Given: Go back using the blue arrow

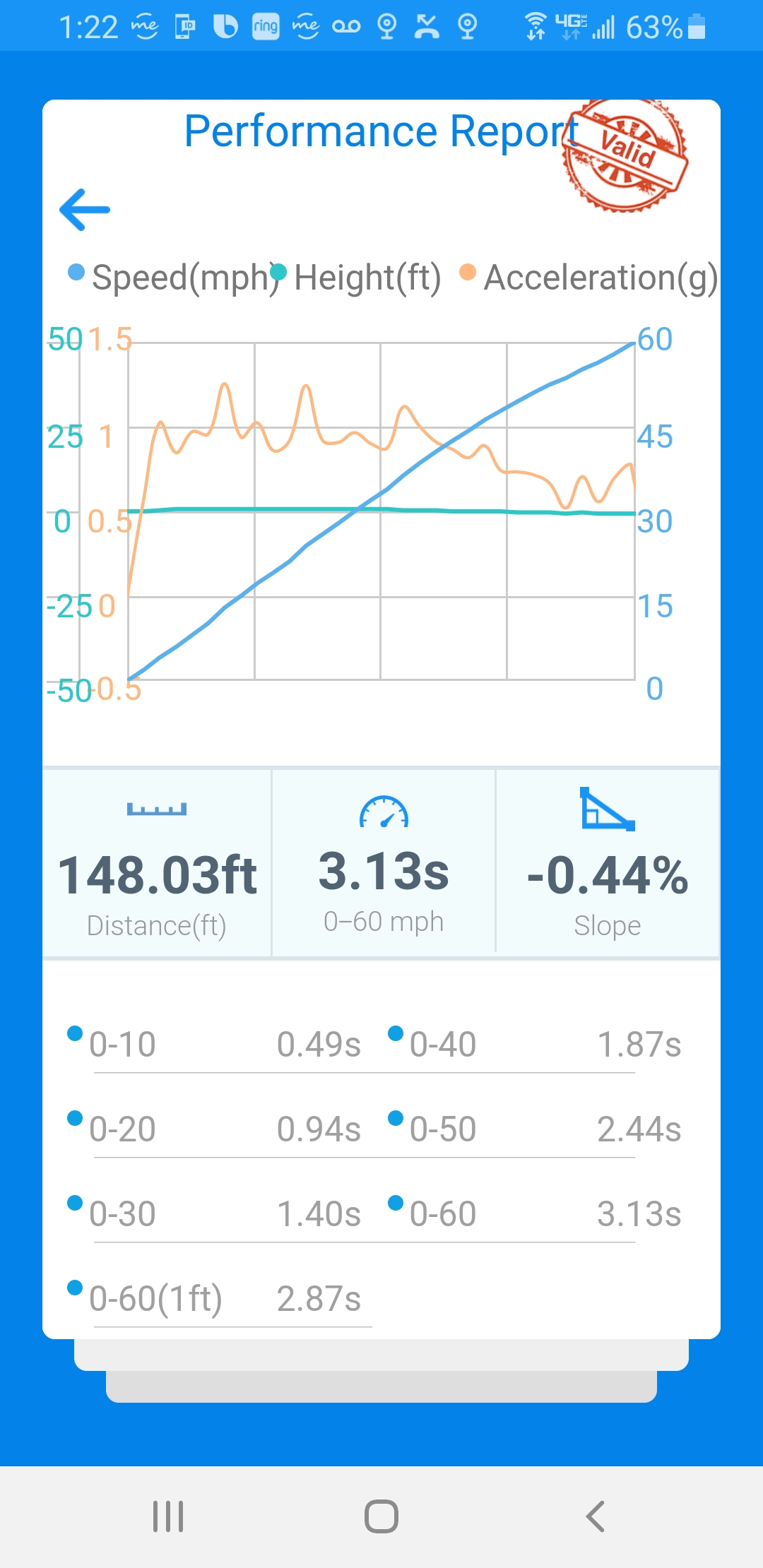Looking at the screenshot, I should click(85, 210).
